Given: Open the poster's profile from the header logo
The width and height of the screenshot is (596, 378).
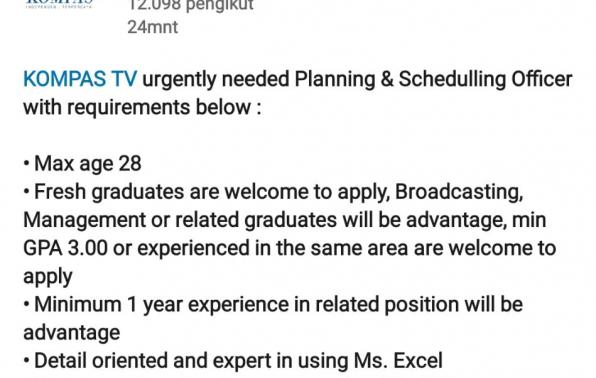Looking at the screenshot, I should pyautogui.click(x=59, y=4).
